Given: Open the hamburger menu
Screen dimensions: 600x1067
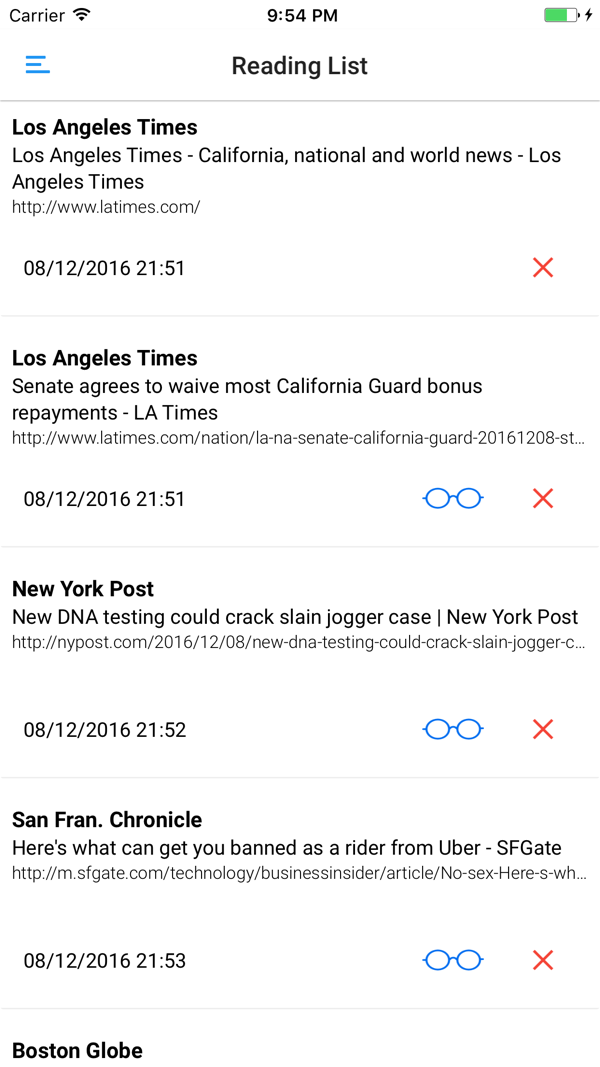Looking at the screenshot, I should click(38, 65).
